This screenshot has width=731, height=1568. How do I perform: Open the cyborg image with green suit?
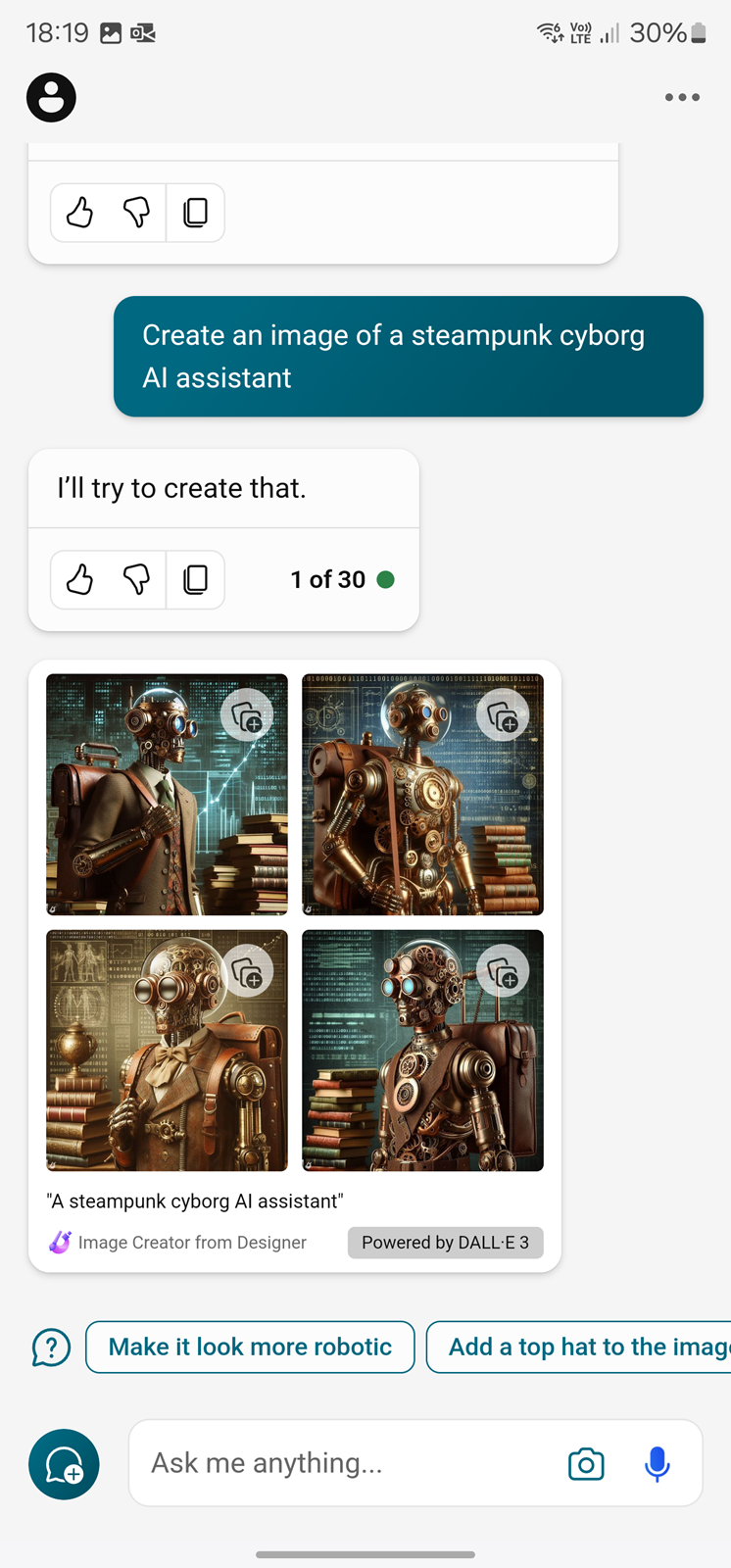167,794
